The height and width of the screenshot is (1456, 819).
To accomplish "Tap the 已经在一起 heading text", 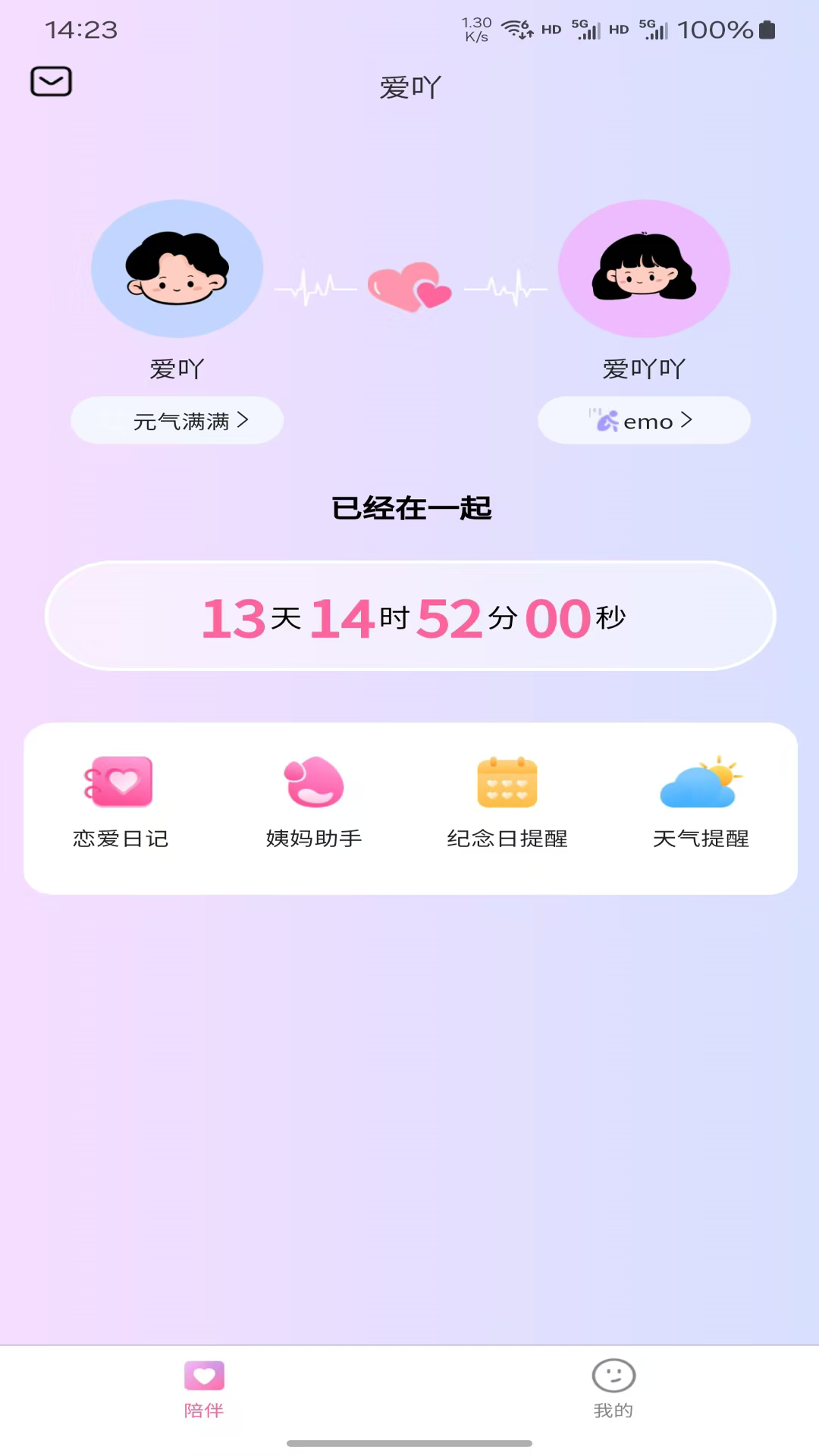I will tap(409, 509).
